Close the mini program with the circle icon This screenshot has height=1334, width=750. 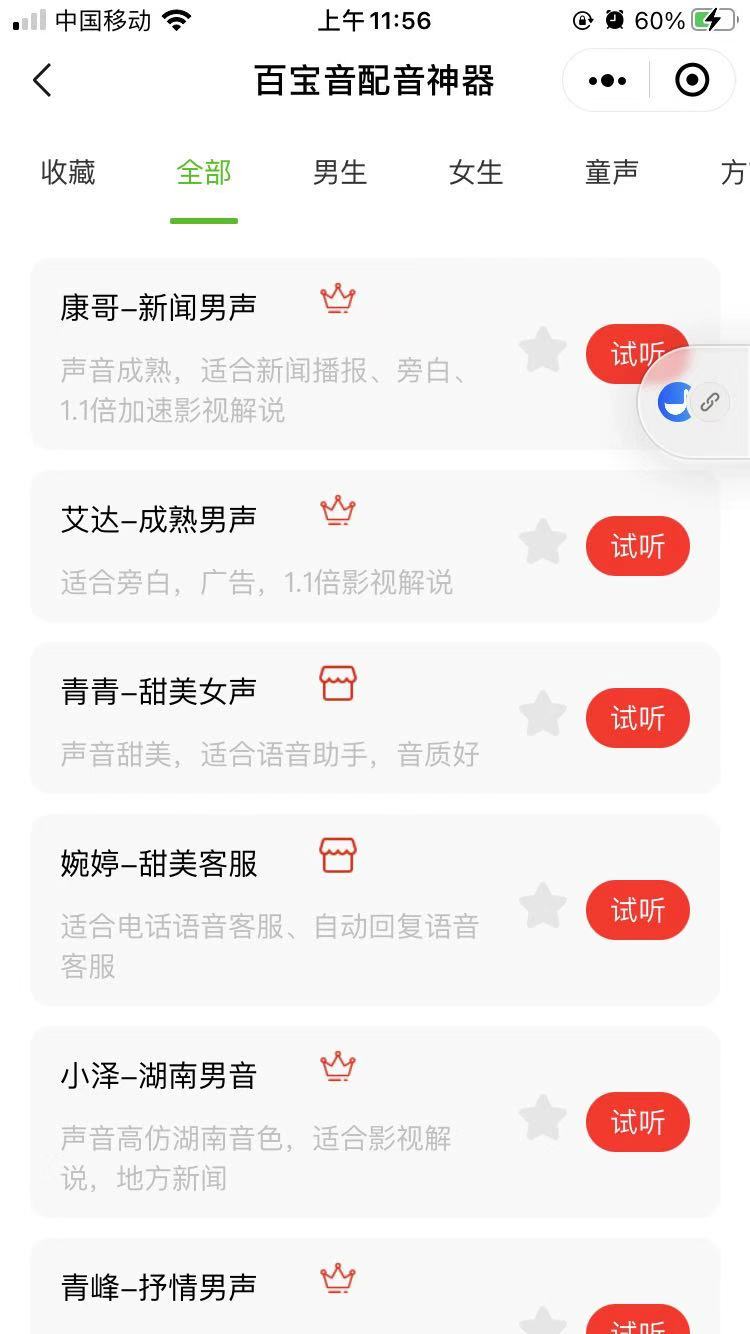tap(692, 80)
